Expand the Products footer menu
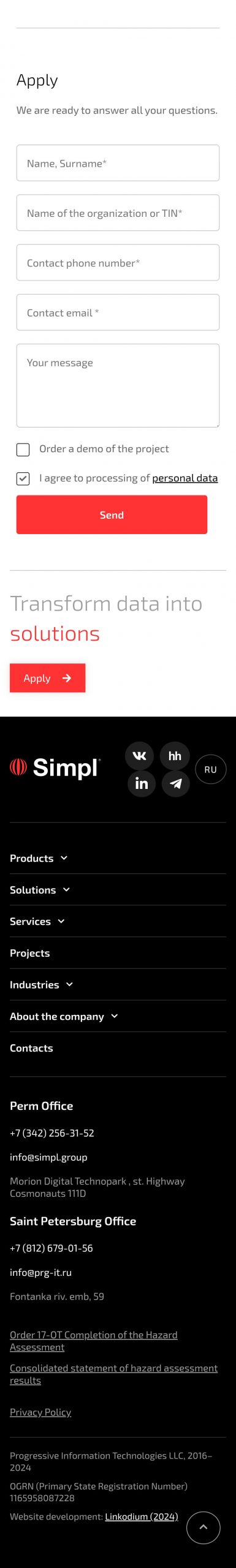 (39, 858)
